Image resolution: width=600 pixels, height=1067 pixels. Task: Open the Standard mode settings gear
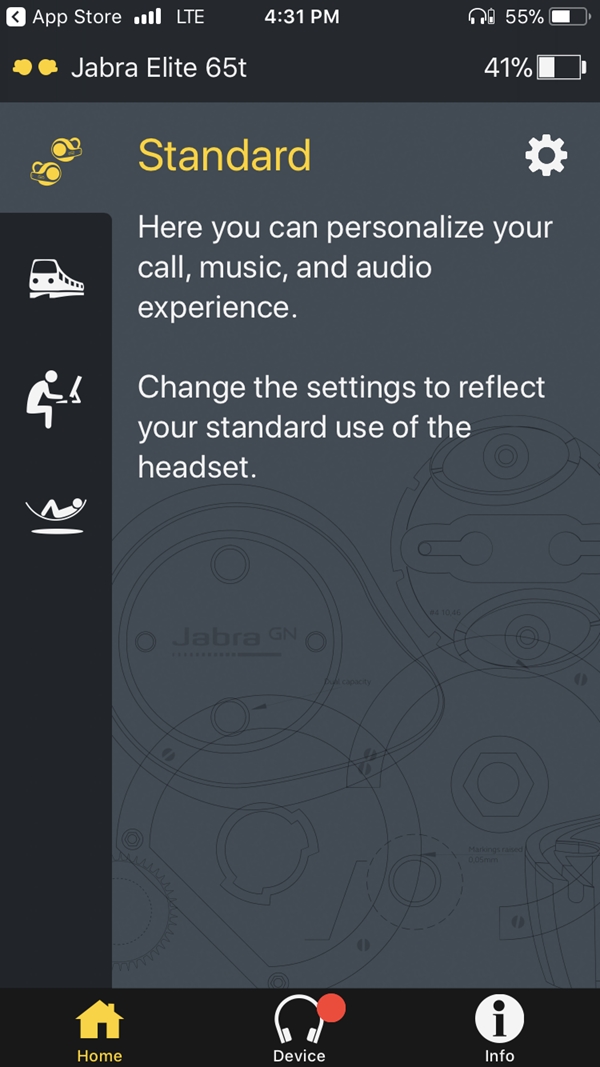[546, 155]
